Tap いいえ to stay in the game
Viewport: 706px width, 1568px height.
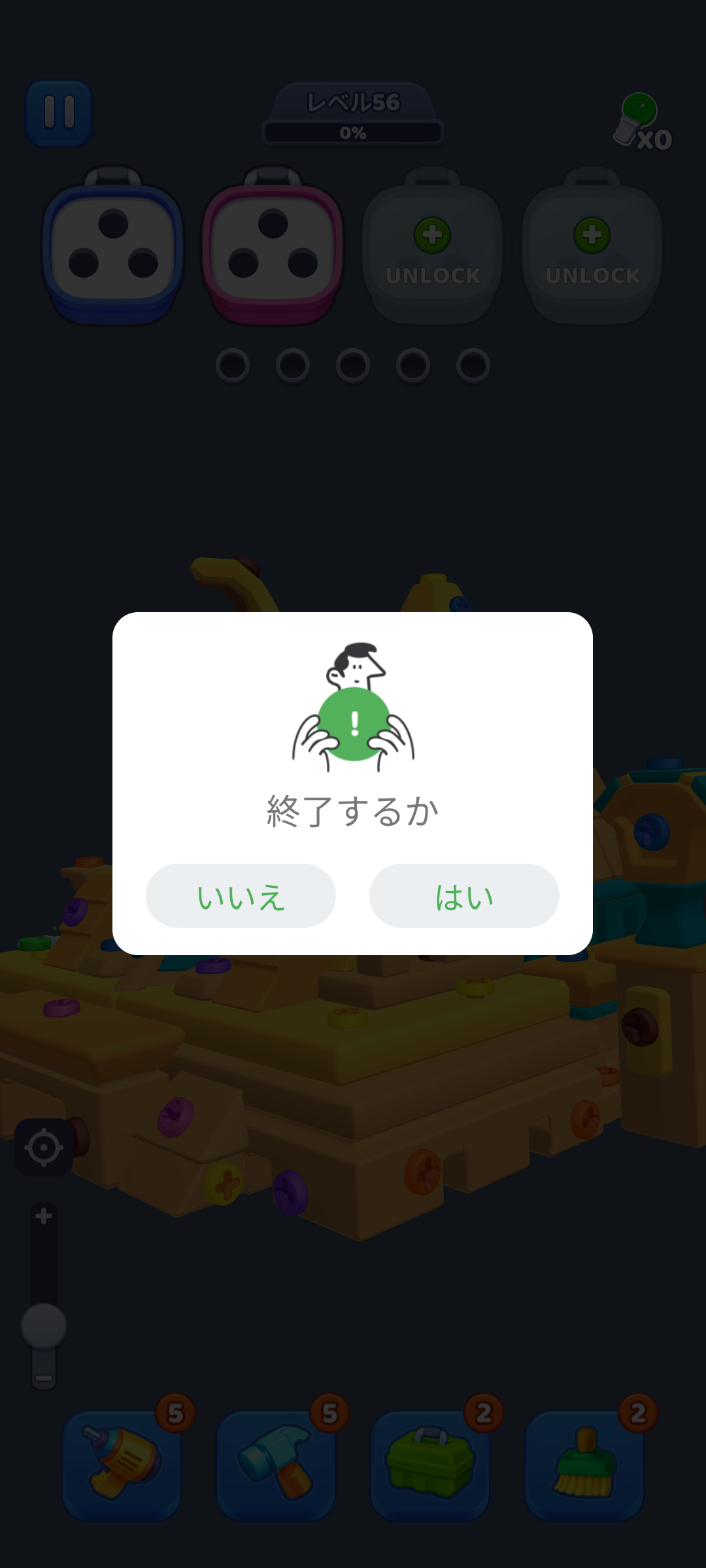coord(241,896)
